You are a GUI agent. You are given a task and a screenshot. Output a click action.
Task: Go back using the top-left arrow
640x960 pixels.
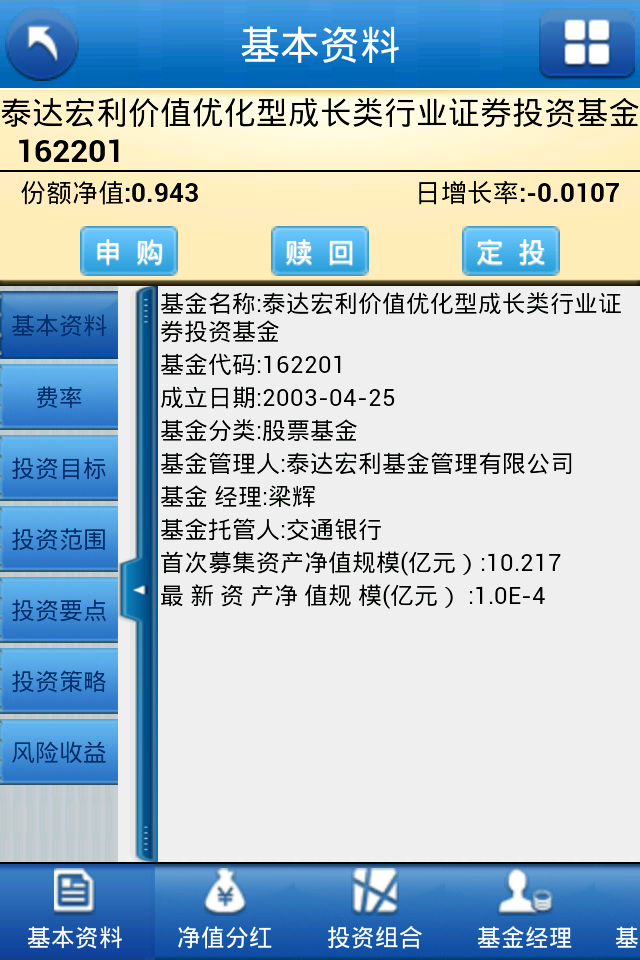click(x=41, y=43)
